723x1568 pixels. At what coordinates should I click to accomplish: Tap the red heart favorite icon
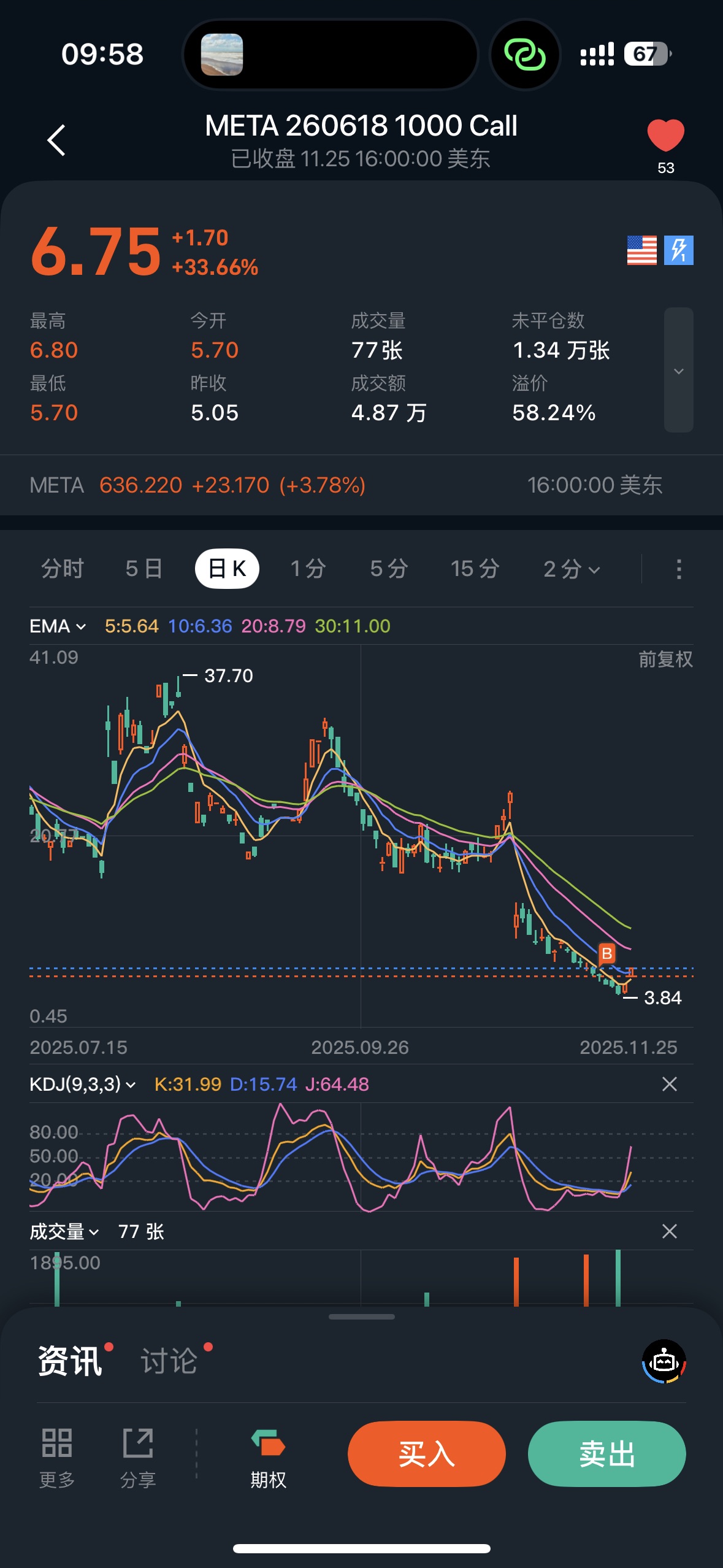tap(665, 136)
